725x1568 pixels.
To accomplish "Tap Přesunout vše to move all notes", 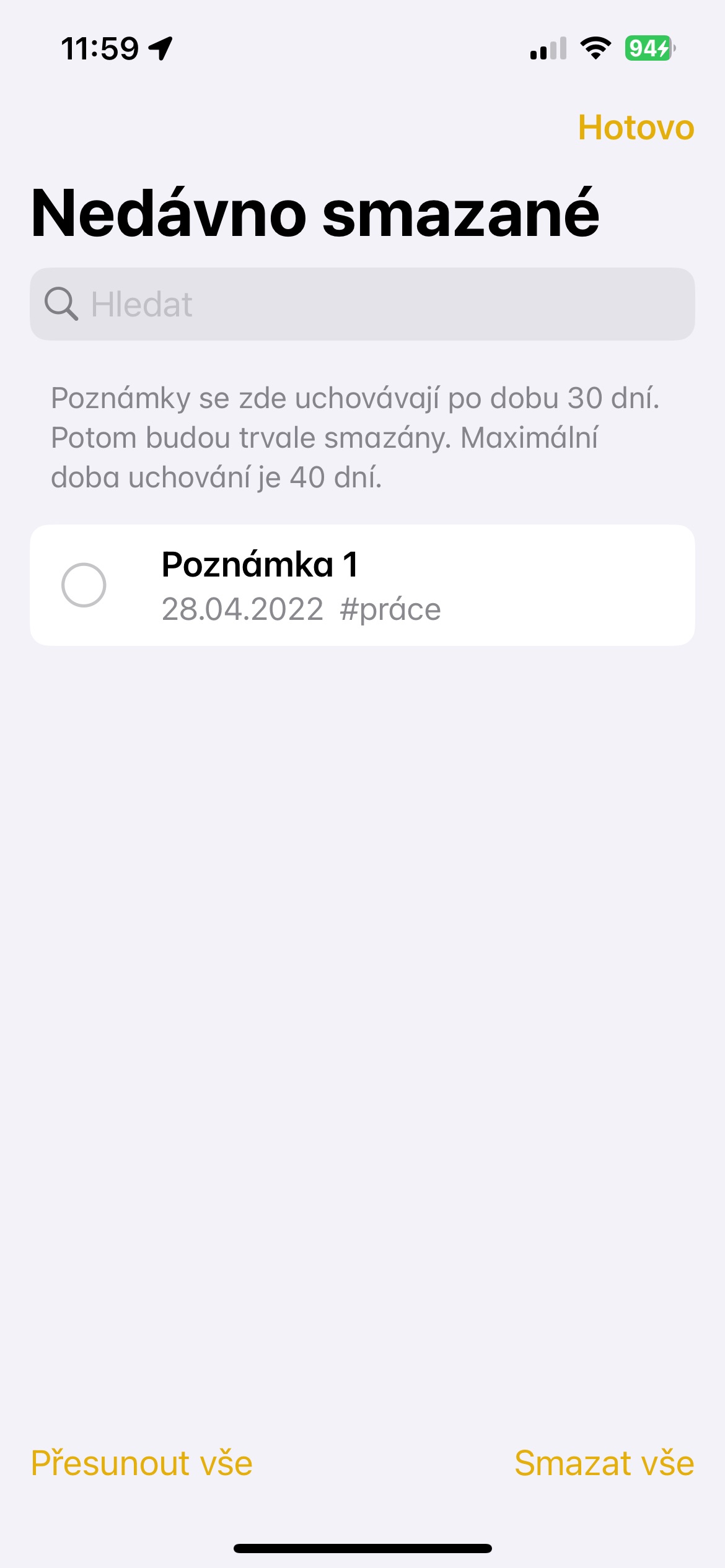I will 142,1463.
